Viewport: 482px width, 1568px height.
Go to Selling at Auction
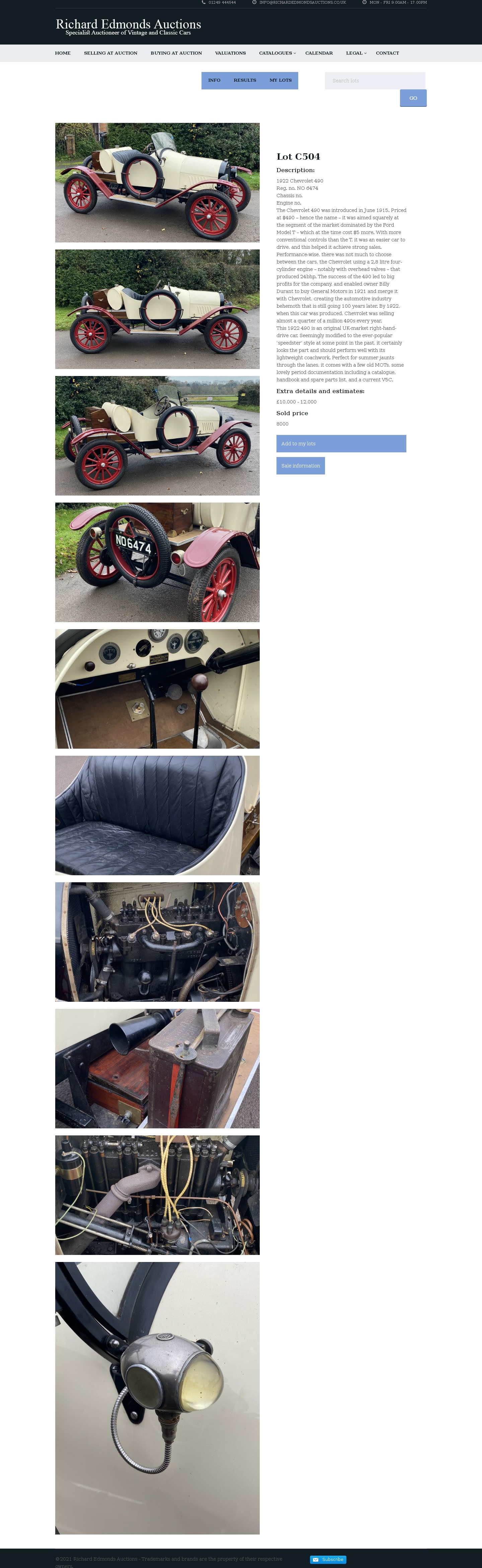[110, 53]
